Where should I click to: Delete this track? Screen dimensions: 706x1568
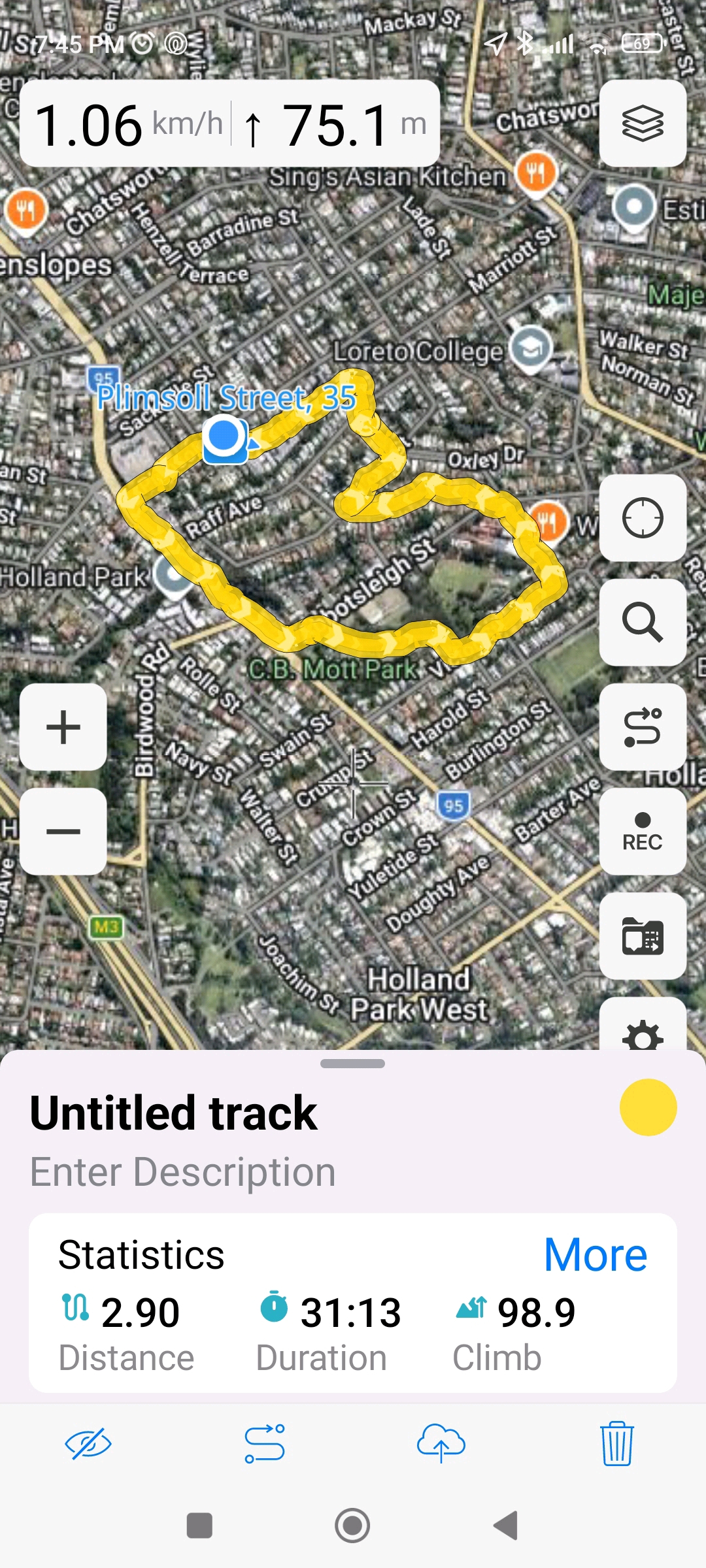[x=616, y=1444]
